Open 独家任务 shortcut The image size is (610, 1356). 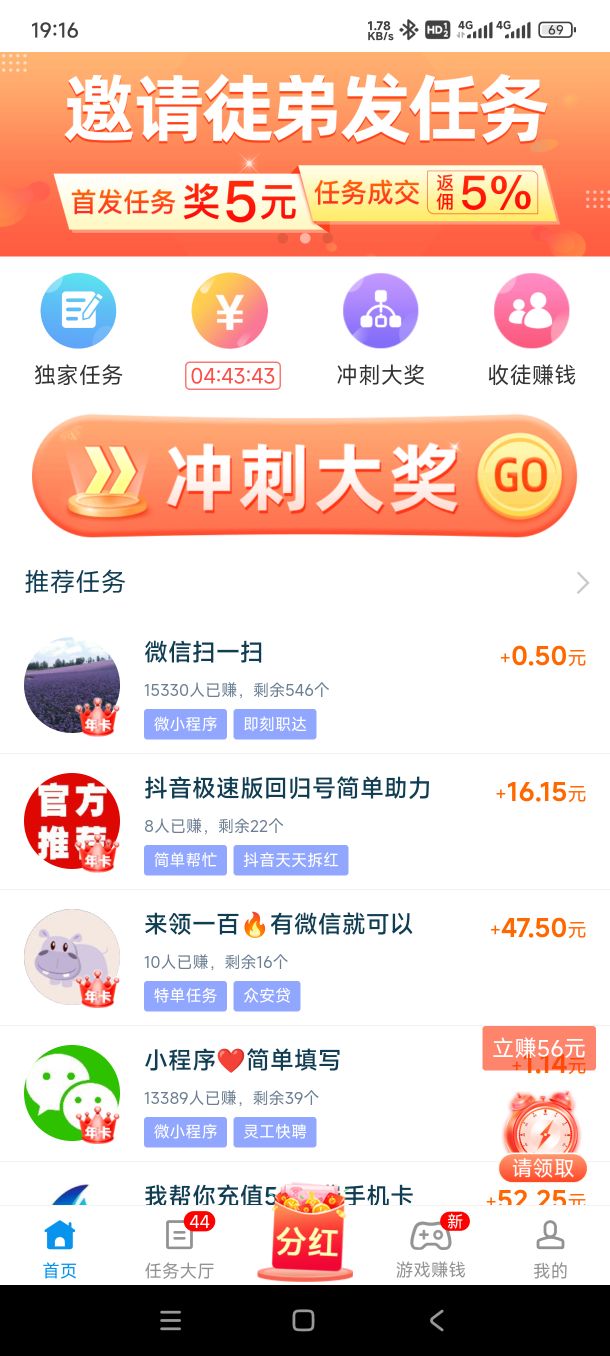pyautogui.click(x=78, y=330)
